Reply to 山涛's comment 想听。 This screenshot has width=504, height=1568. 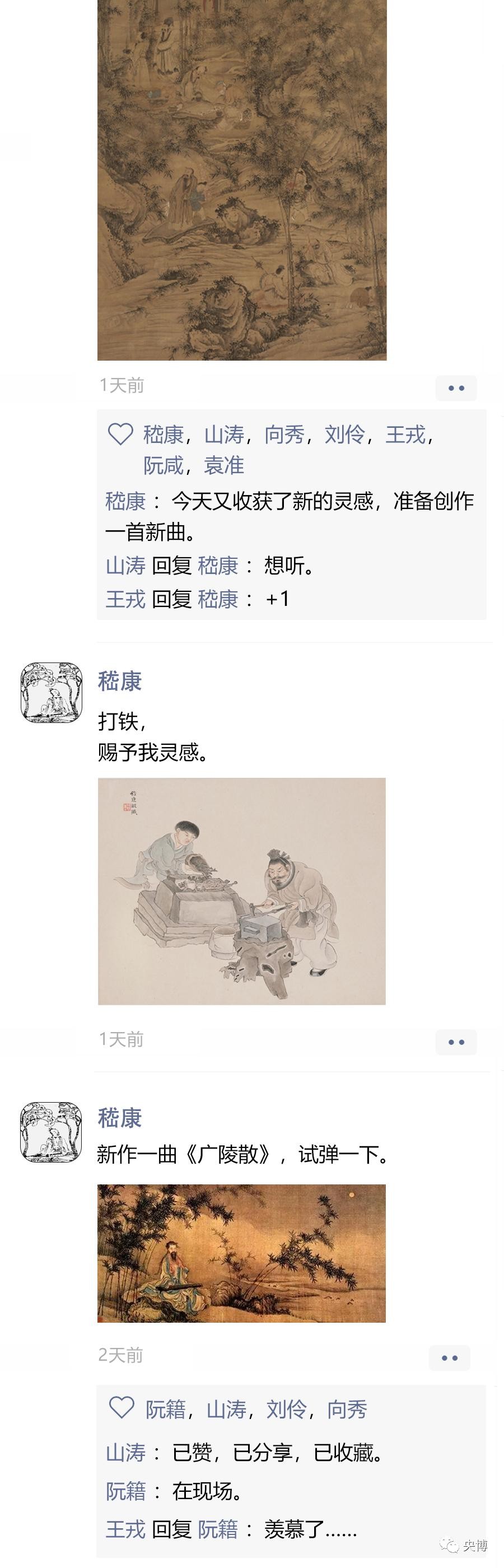pyautogui.click(x=289, y=566)
